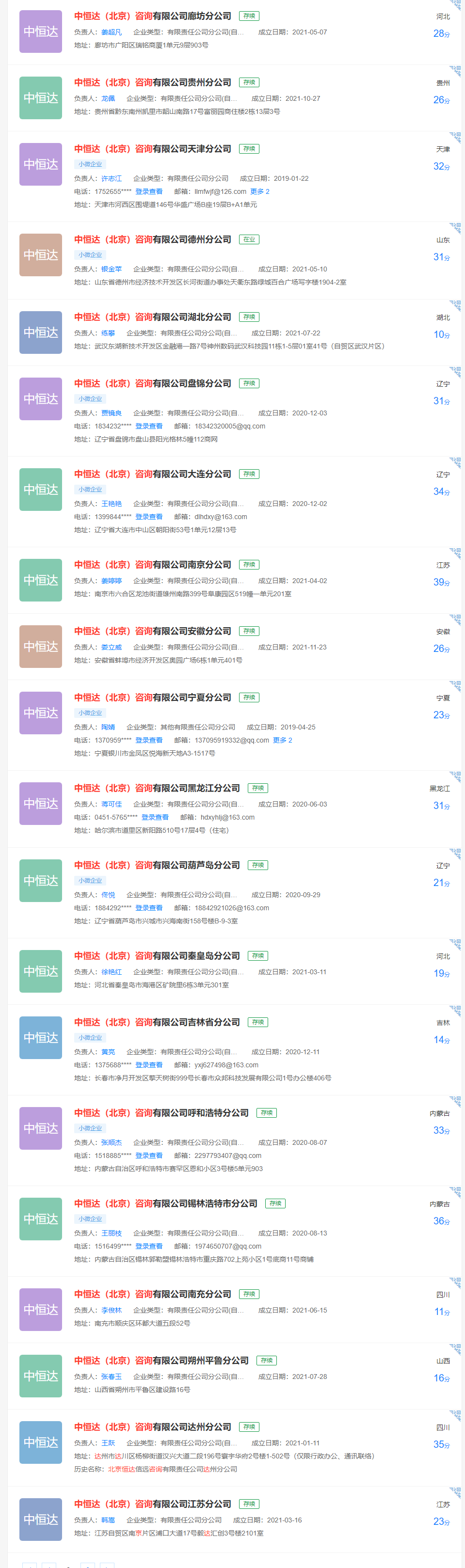
Task: Open the 秦皇岛分公司 company result
Action: [x=157, y=956]
